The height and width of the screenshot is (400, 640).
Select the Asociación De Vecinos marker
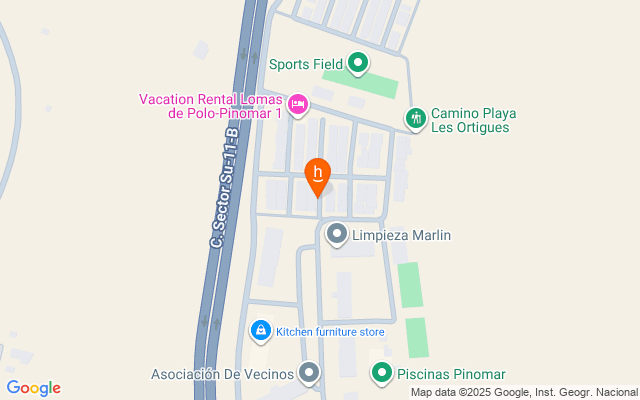pos(309,373)
